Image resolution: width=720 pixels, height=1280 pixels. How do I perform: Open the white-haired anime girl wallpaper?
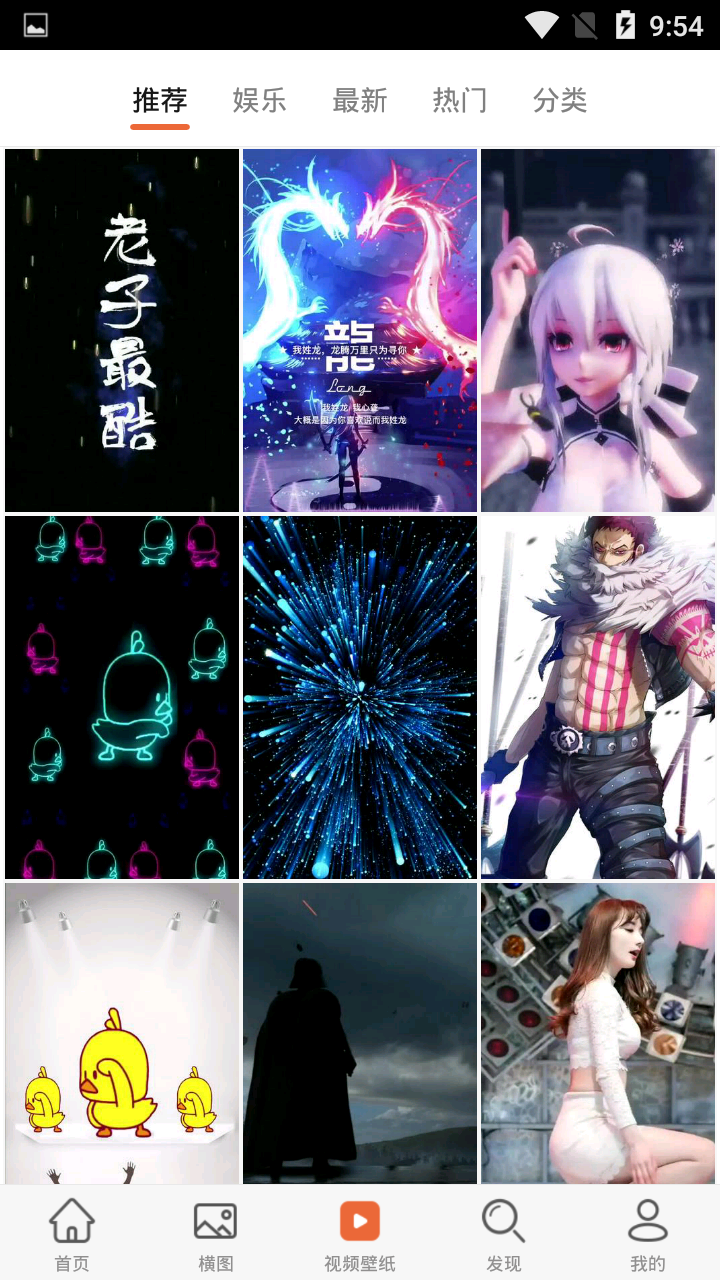pyautogui.click(x=597, y=330)
